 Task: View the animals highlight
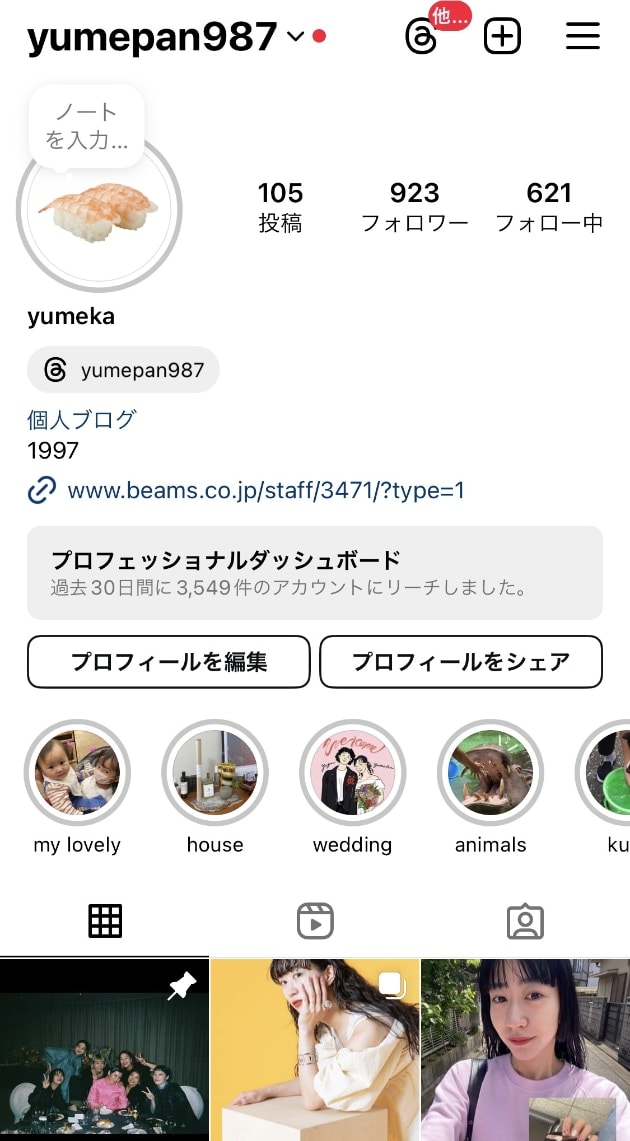point(490,772)
